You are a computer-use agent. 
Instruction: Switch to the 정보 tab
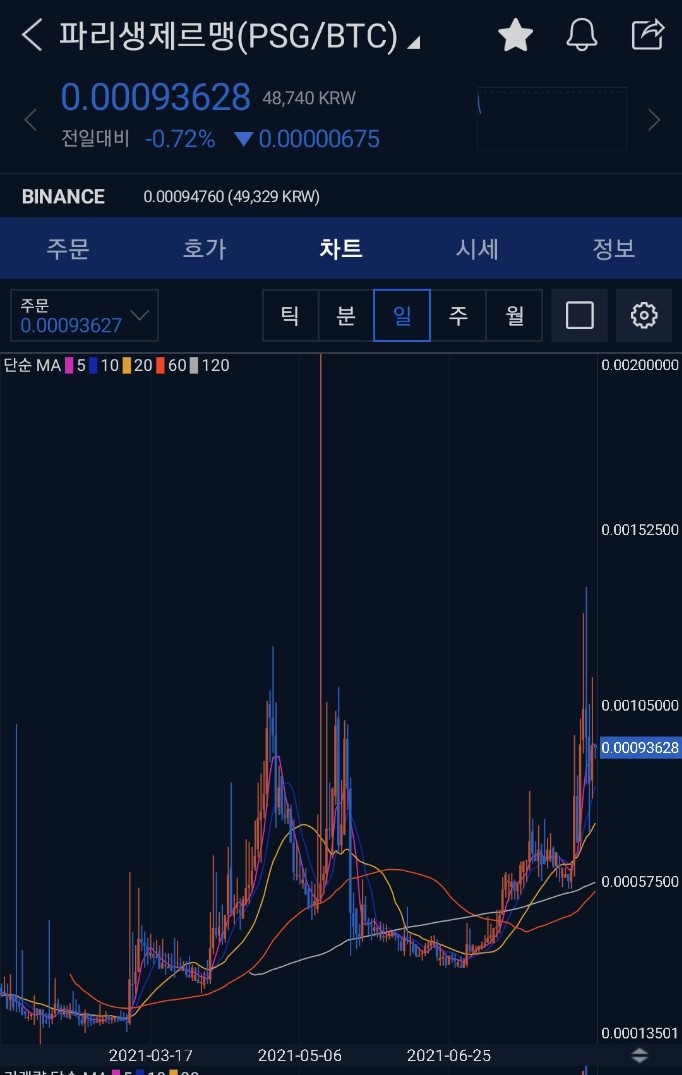click(x=613, y=249)
